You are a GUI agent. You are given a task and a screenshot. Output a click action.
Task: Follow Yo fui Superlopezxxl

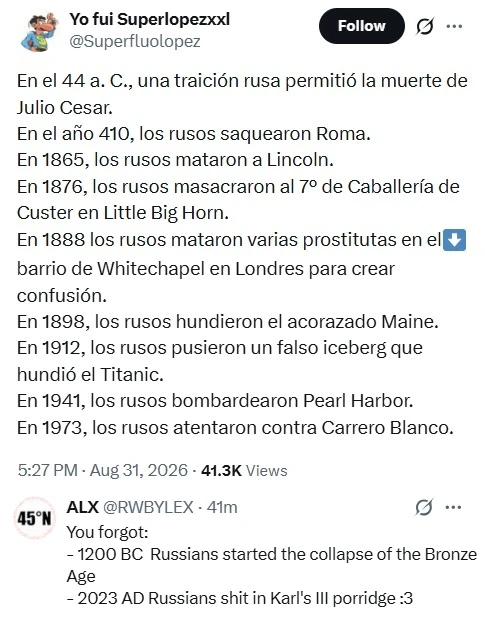tap(361, 26)
